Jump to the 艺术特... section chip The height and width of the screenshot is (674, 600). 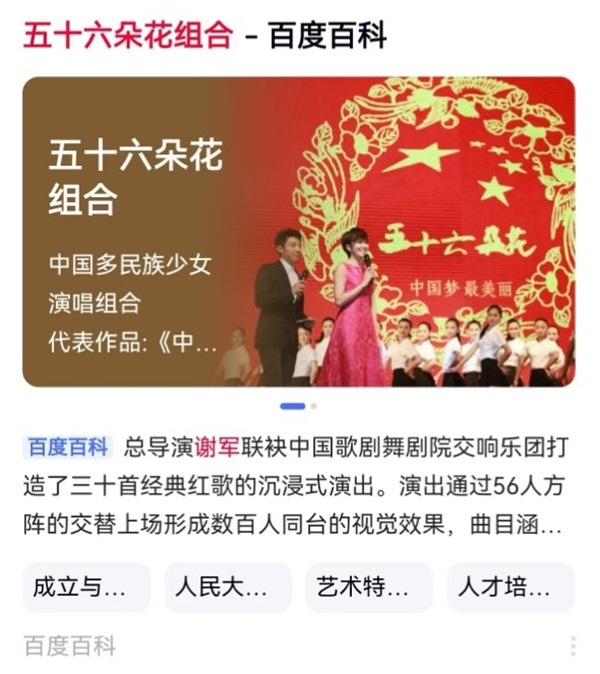pos(369,587)
